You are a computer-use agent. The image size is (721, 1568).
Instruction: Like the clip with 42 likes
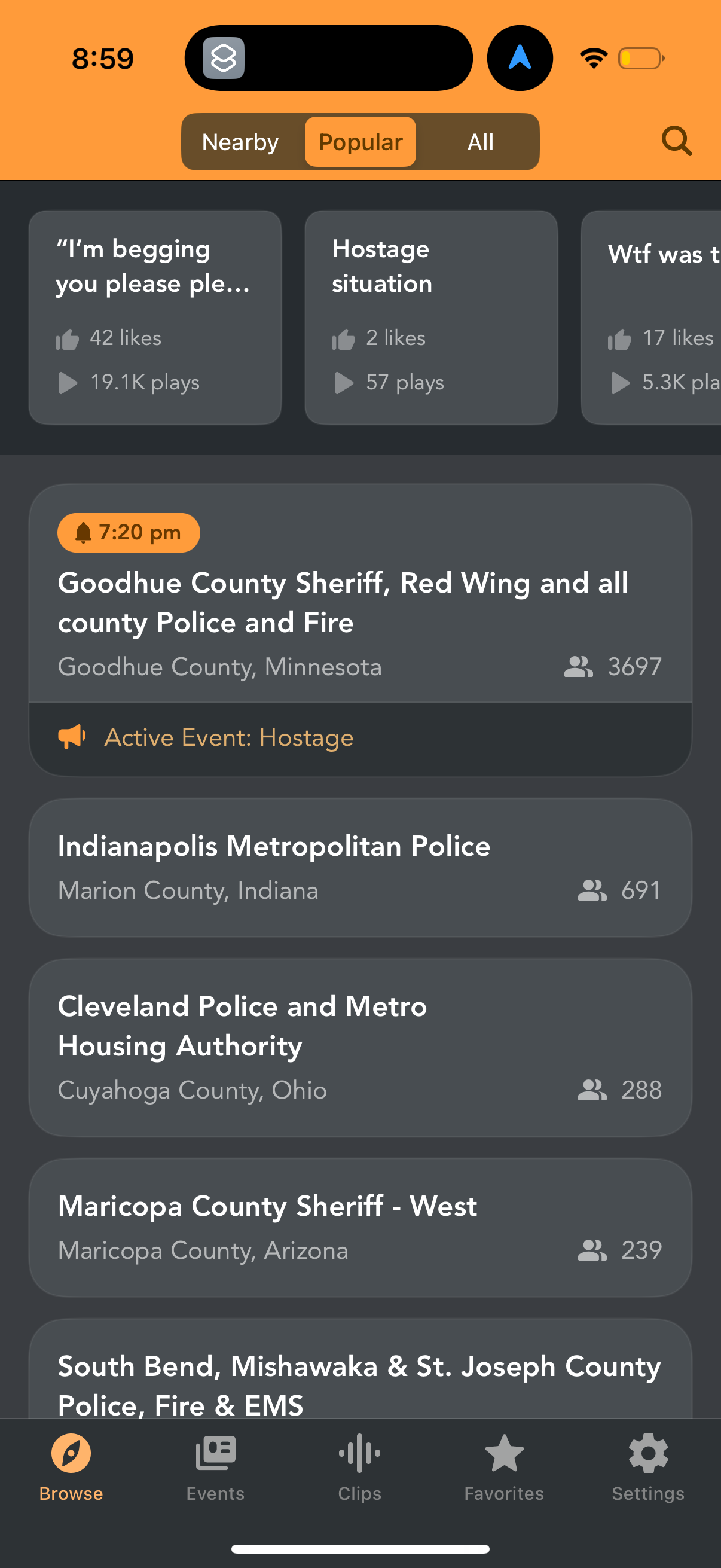[x=68, y=338]
